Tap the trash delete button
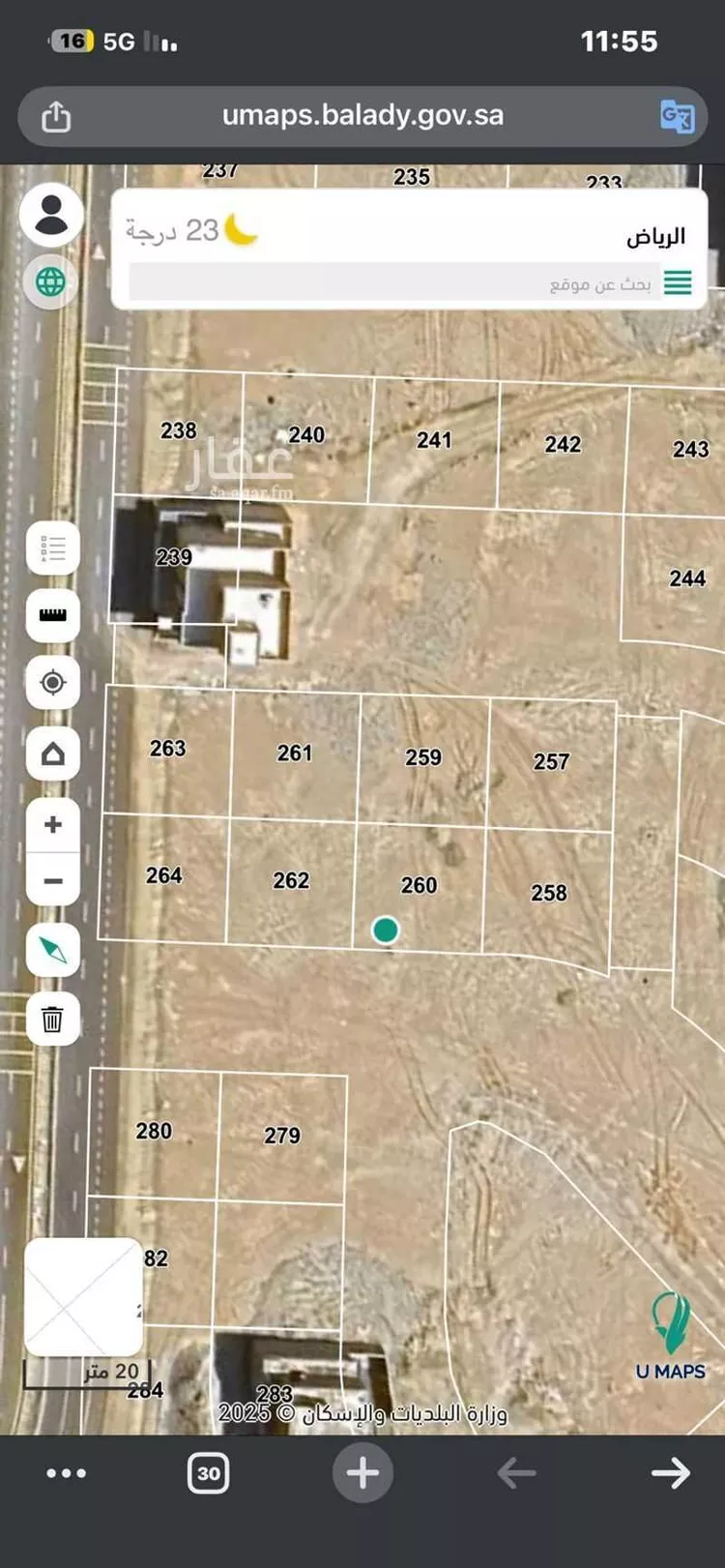Viewport: 725px width, 1568px height. point(53,1019)
